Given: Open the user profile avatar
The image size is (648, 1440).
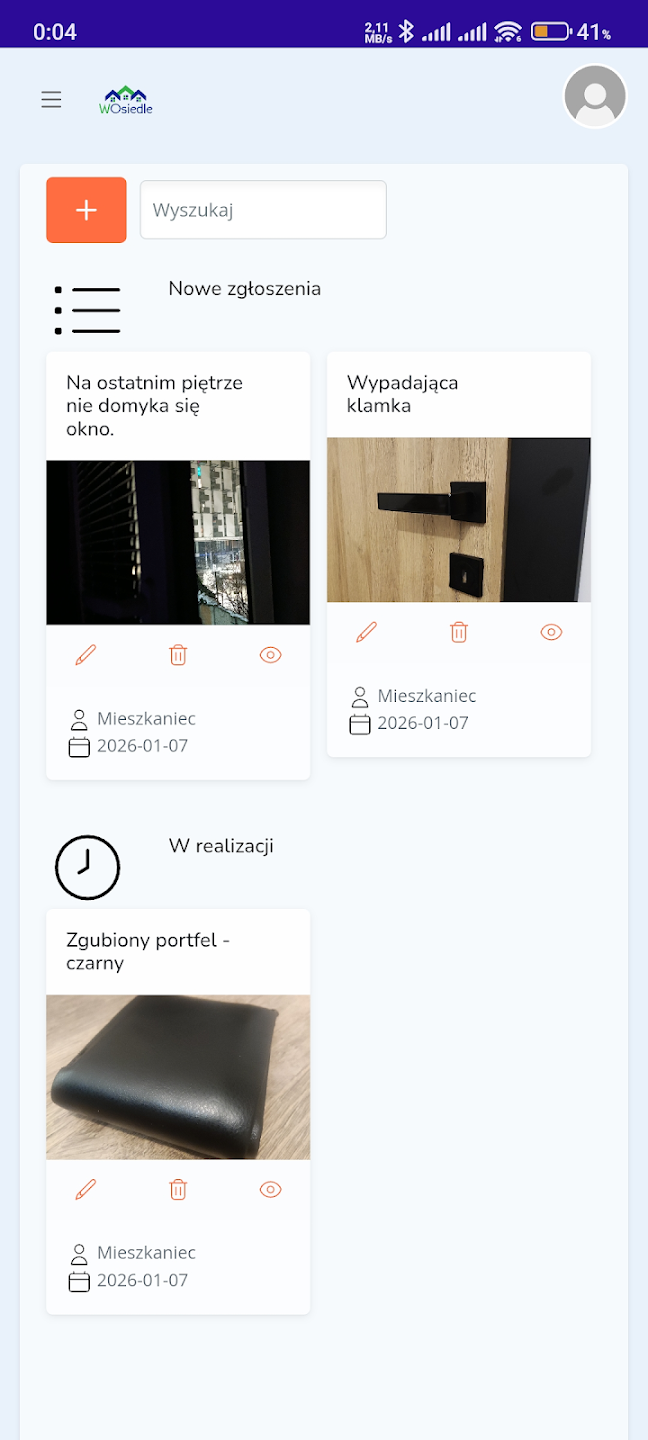Looking at the screenshot, I should pyautogui.click(x=595, y=97).
